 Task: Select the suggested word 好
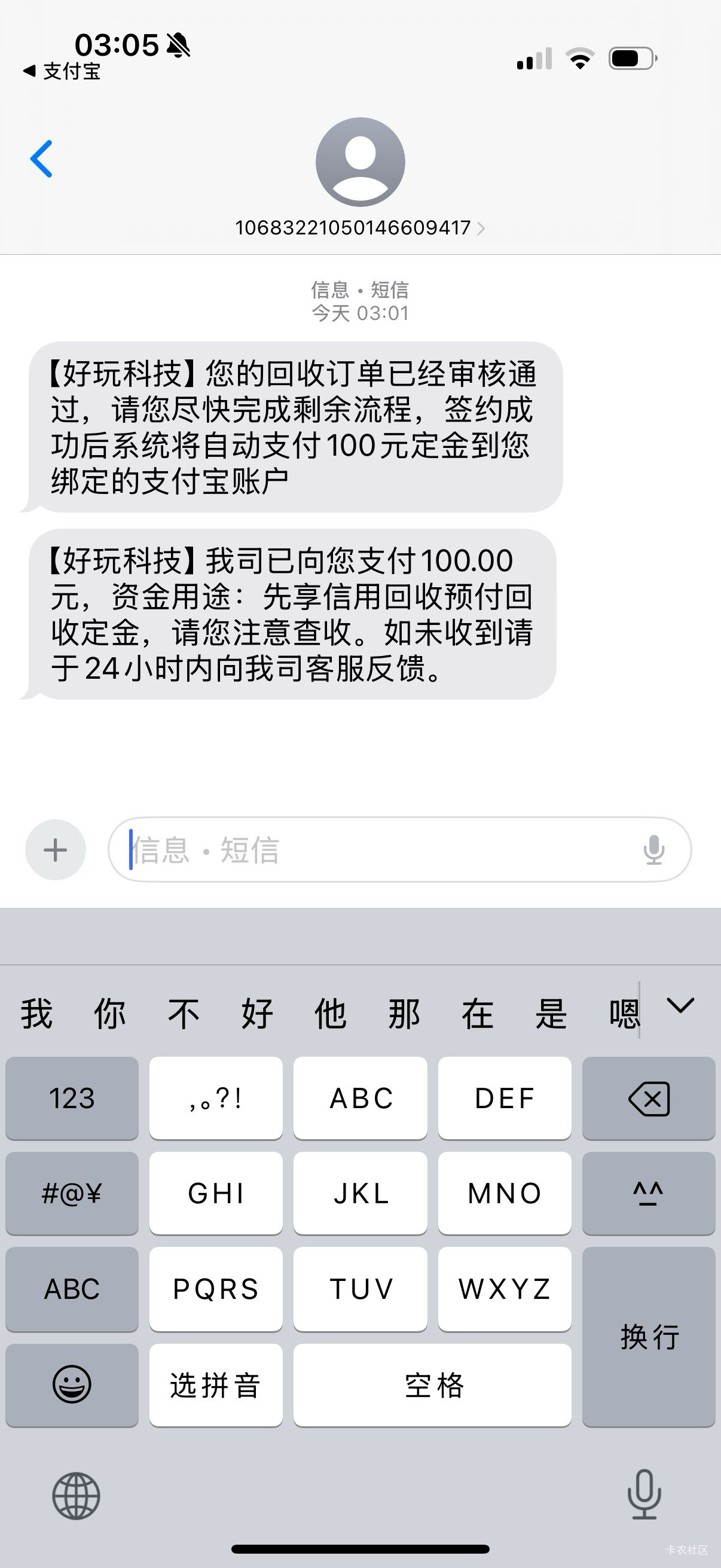tap(256, 1014)
